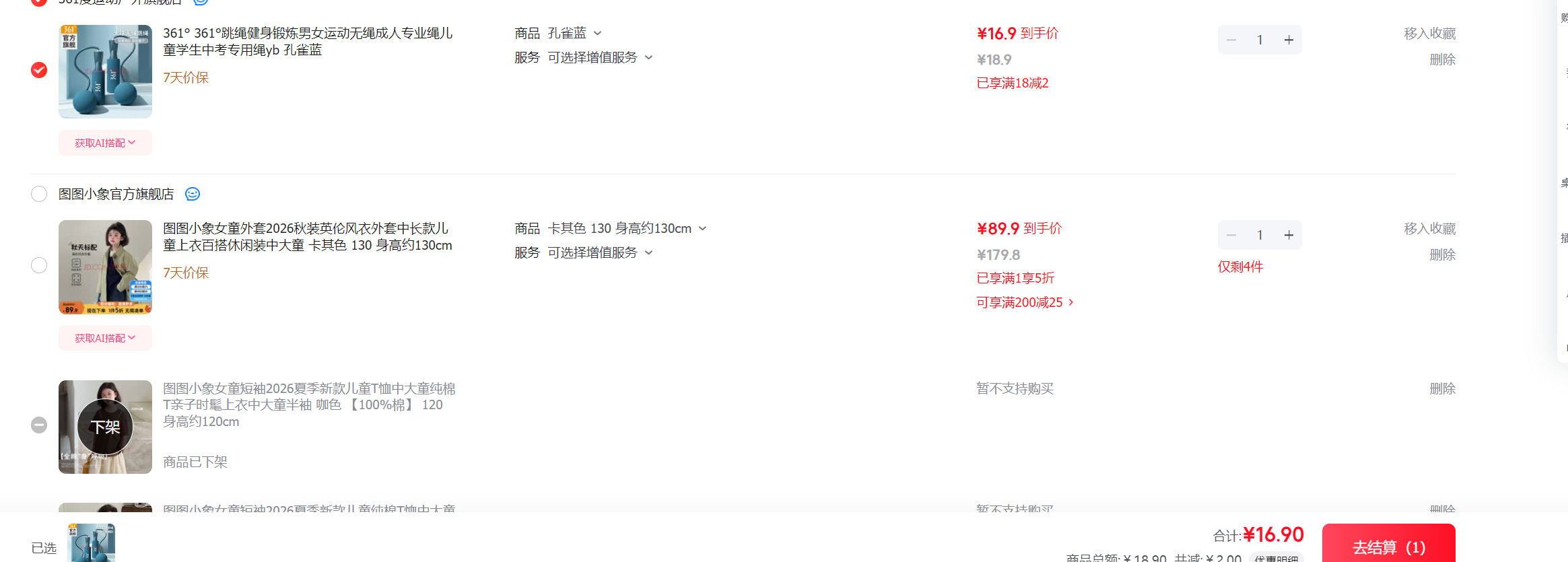The image size is (1568, 562).
Task: Open the 图图小象 trench coat product image
Action: [x=105, y=267]
